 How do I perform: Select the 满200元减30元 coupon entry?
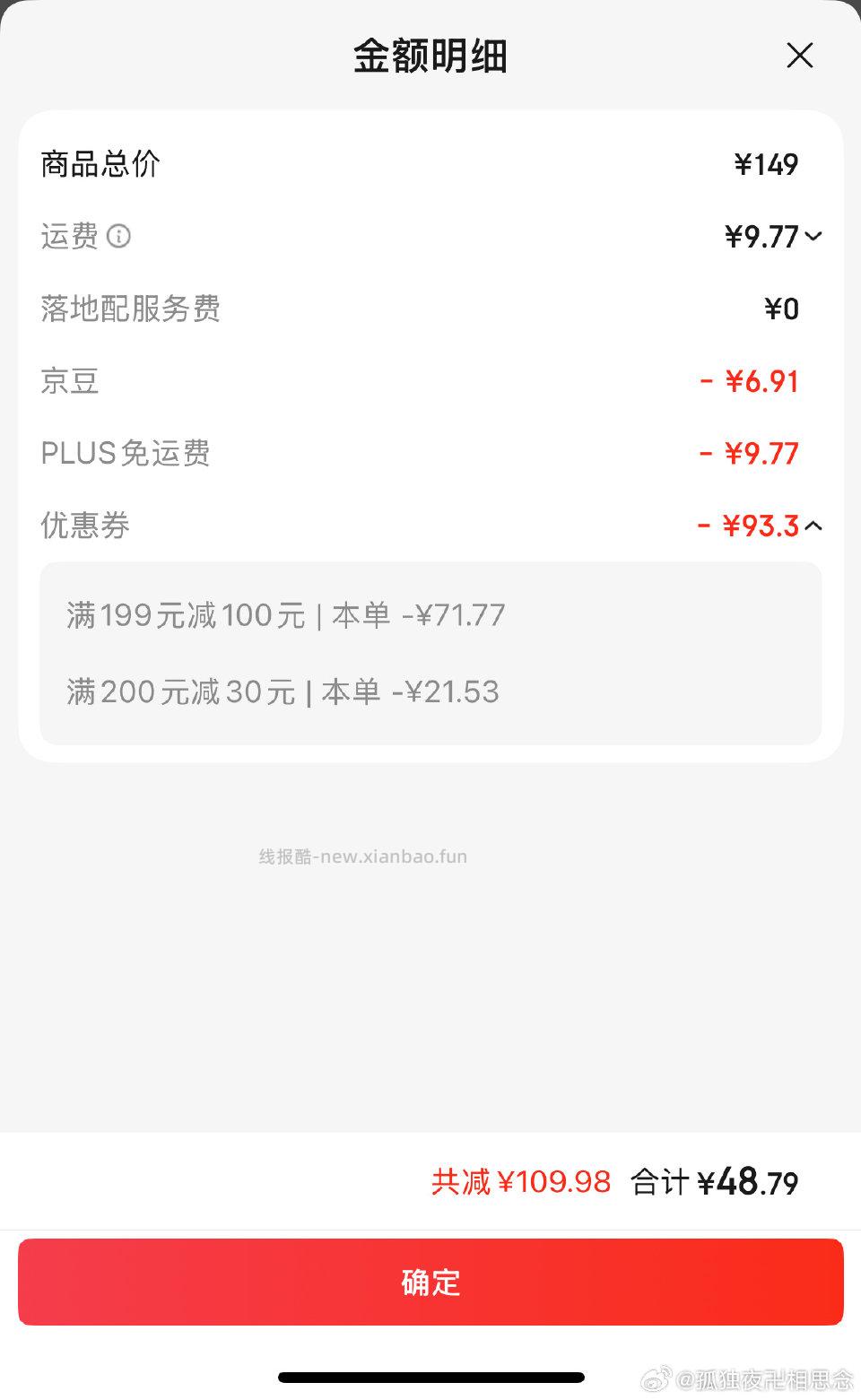tap(283, 691)
